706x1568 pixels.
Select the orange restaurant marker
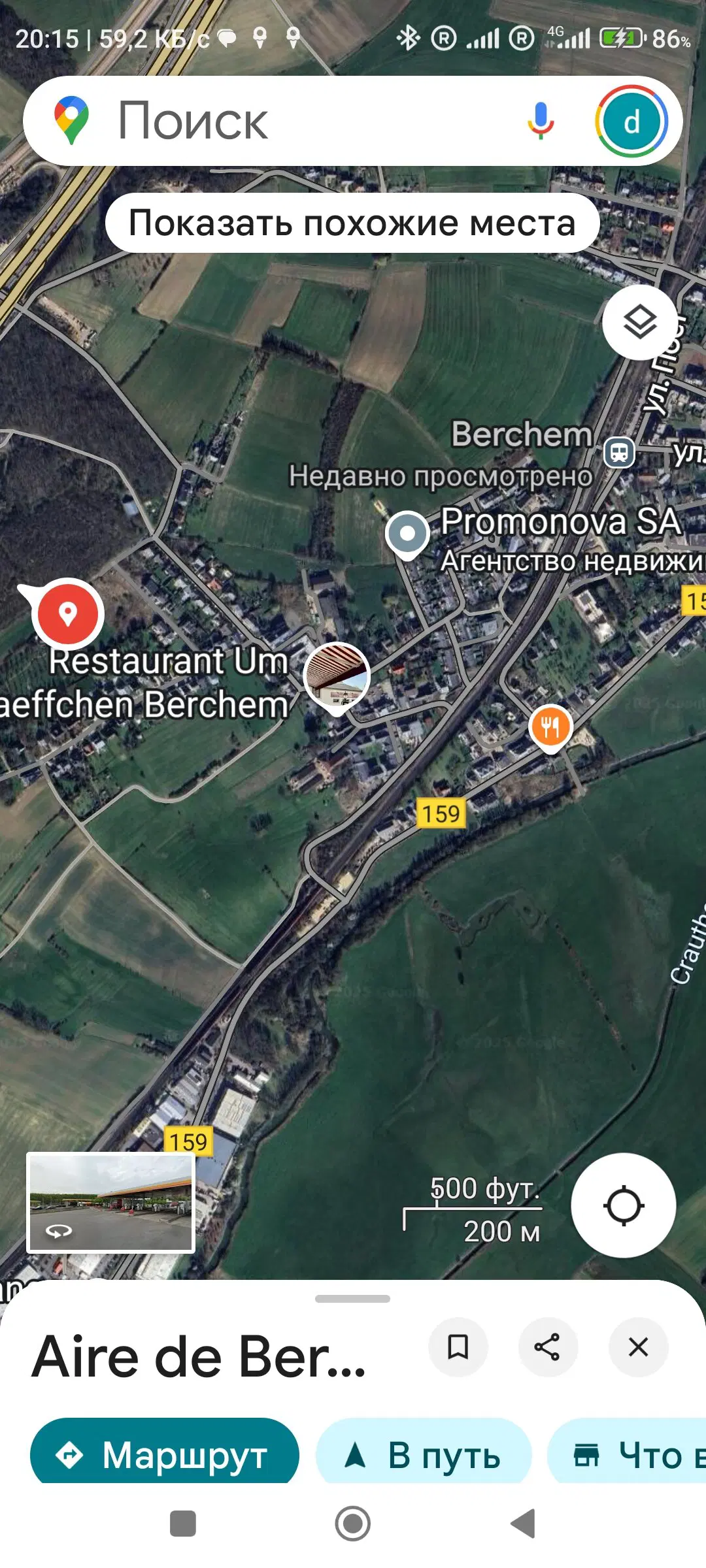550,727
